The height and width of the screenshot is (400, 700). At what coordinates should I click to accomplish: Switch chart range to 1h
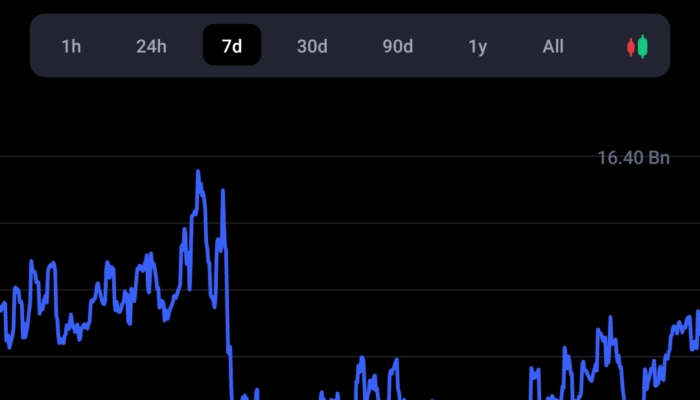tap(71, 46)
